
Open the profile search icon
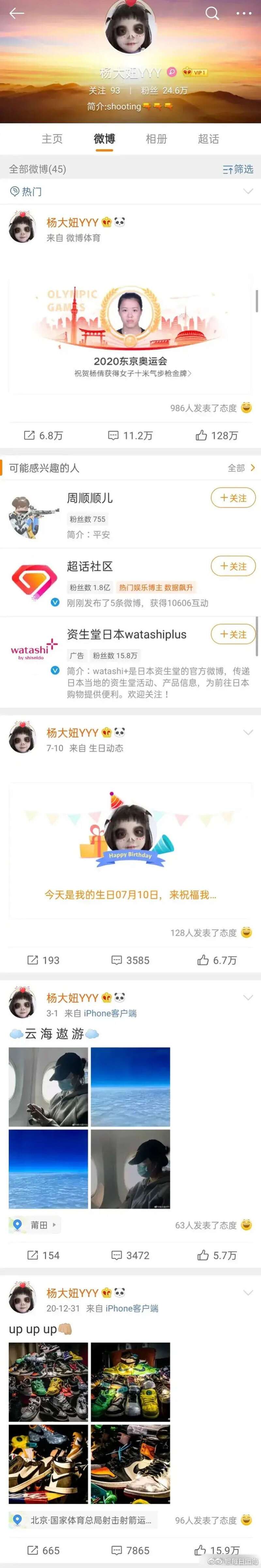pyautogui.click(x=212, y=13)
